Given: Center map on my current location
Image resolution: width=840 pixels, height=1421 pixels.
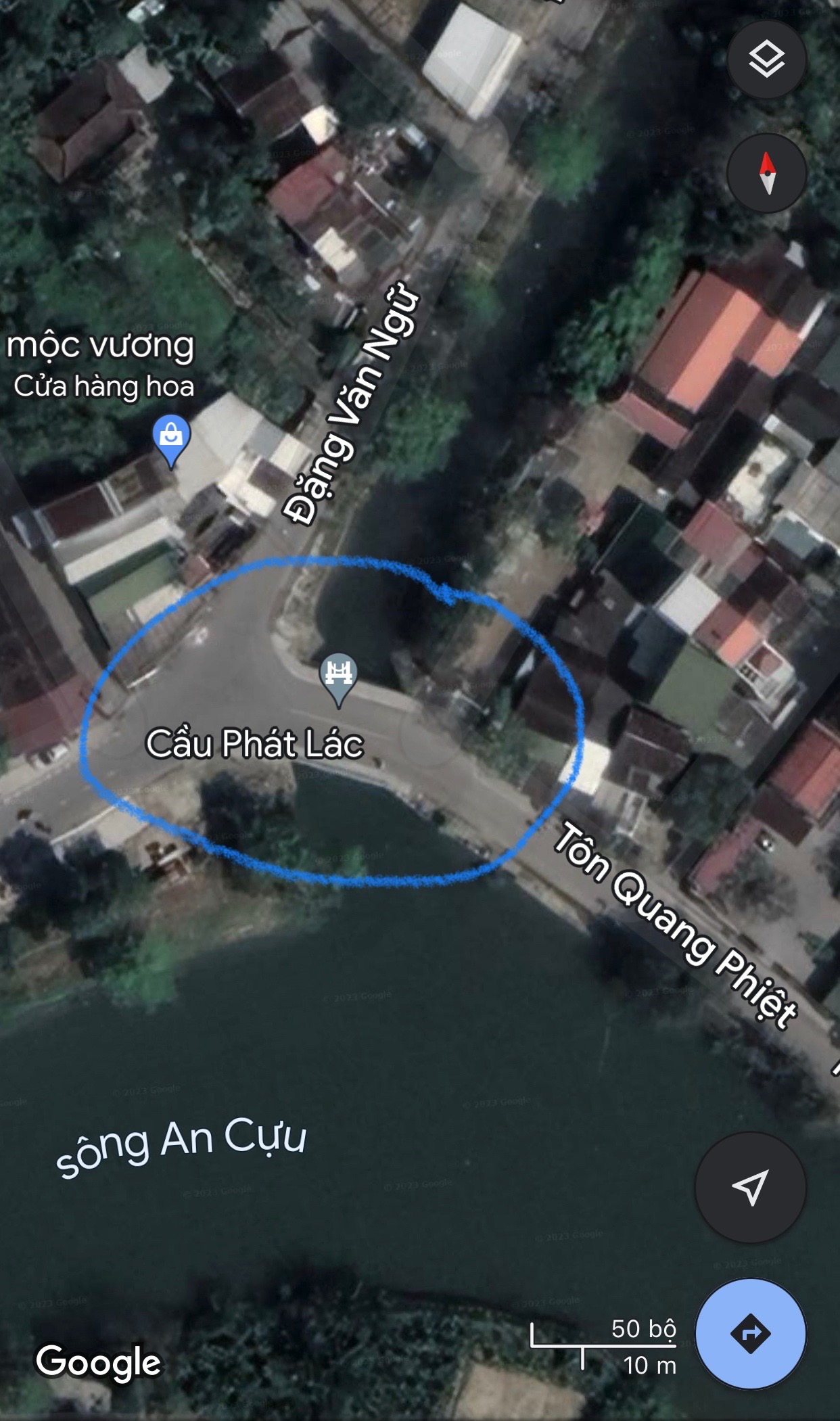Looking at the screenshot, I should [750, 1187].
